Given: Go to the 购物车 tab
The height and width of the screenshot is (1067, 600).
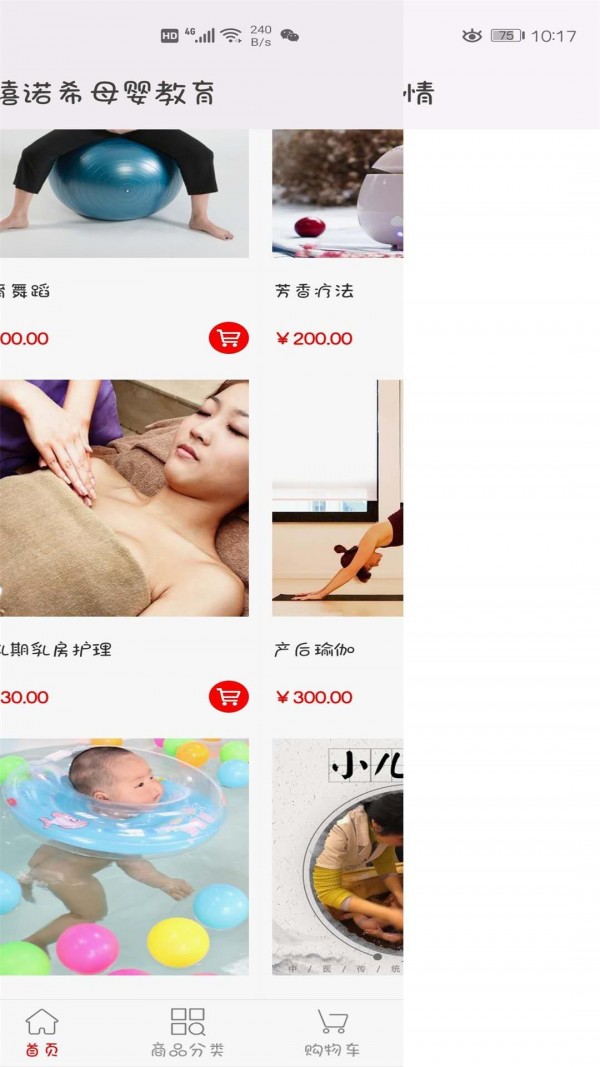Looking at the screenshot, I should click(332, 1033).
